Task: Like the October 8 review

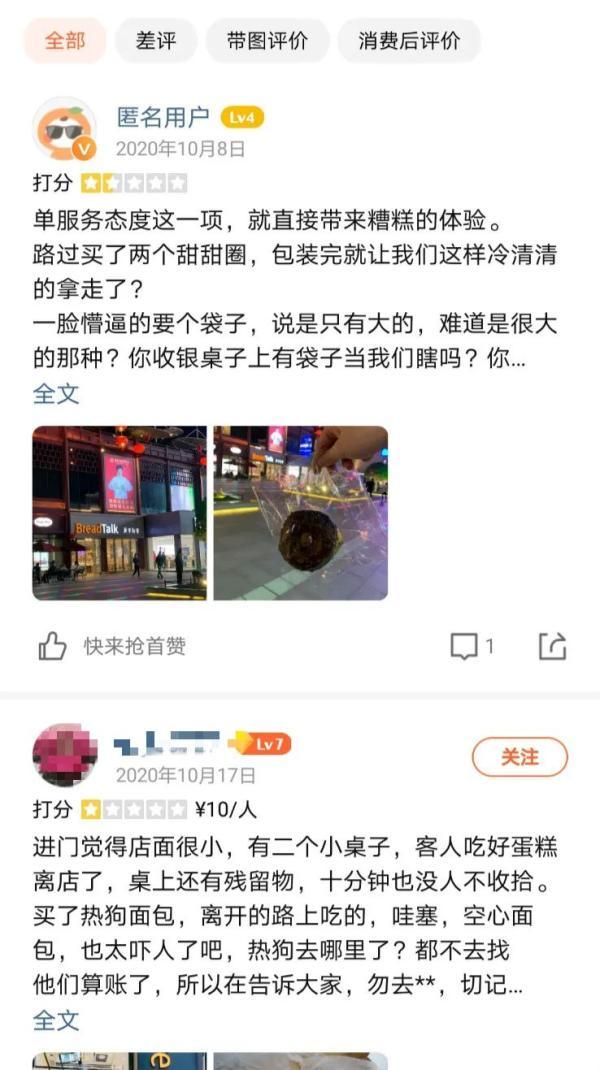Action: pyautogui.click(x=53, y=646)
